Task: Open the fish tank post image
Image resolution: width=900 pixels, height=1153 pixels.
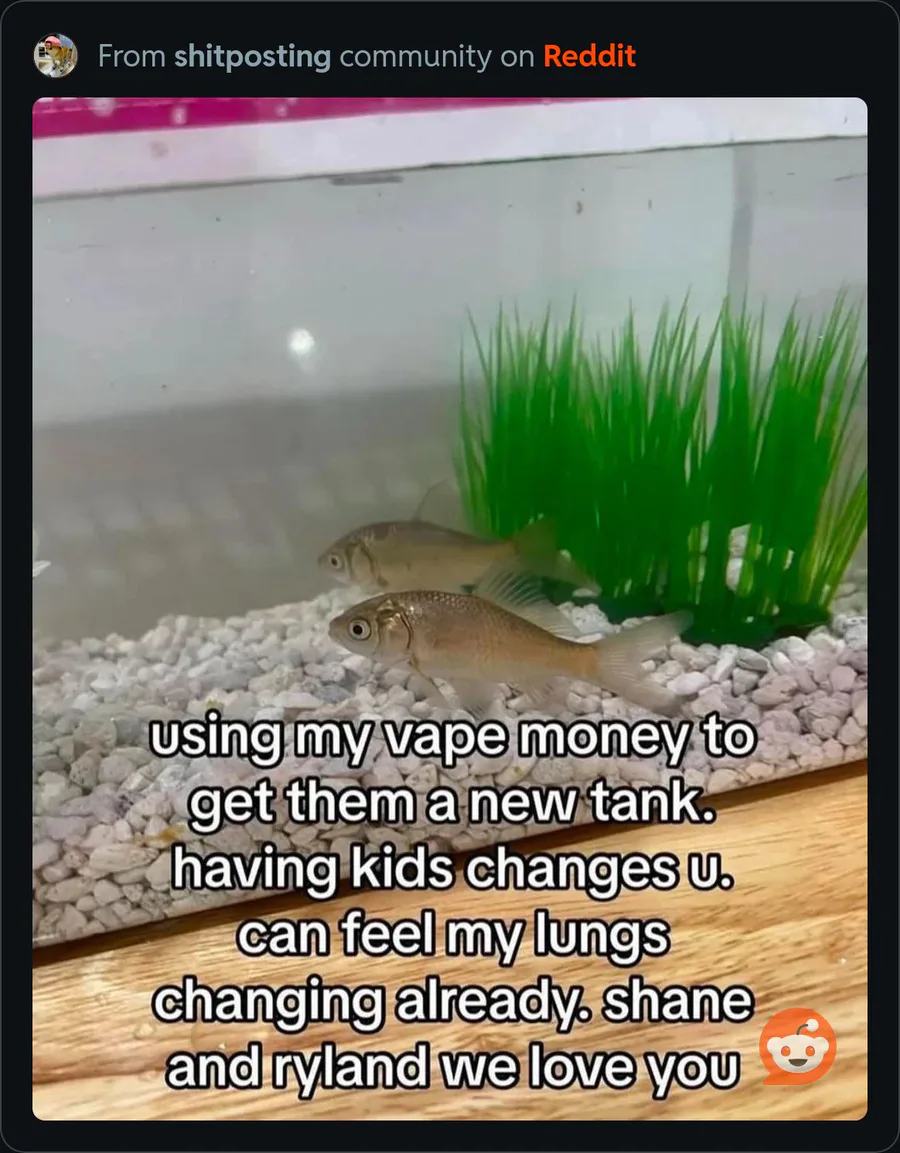Action: point(449,500)
